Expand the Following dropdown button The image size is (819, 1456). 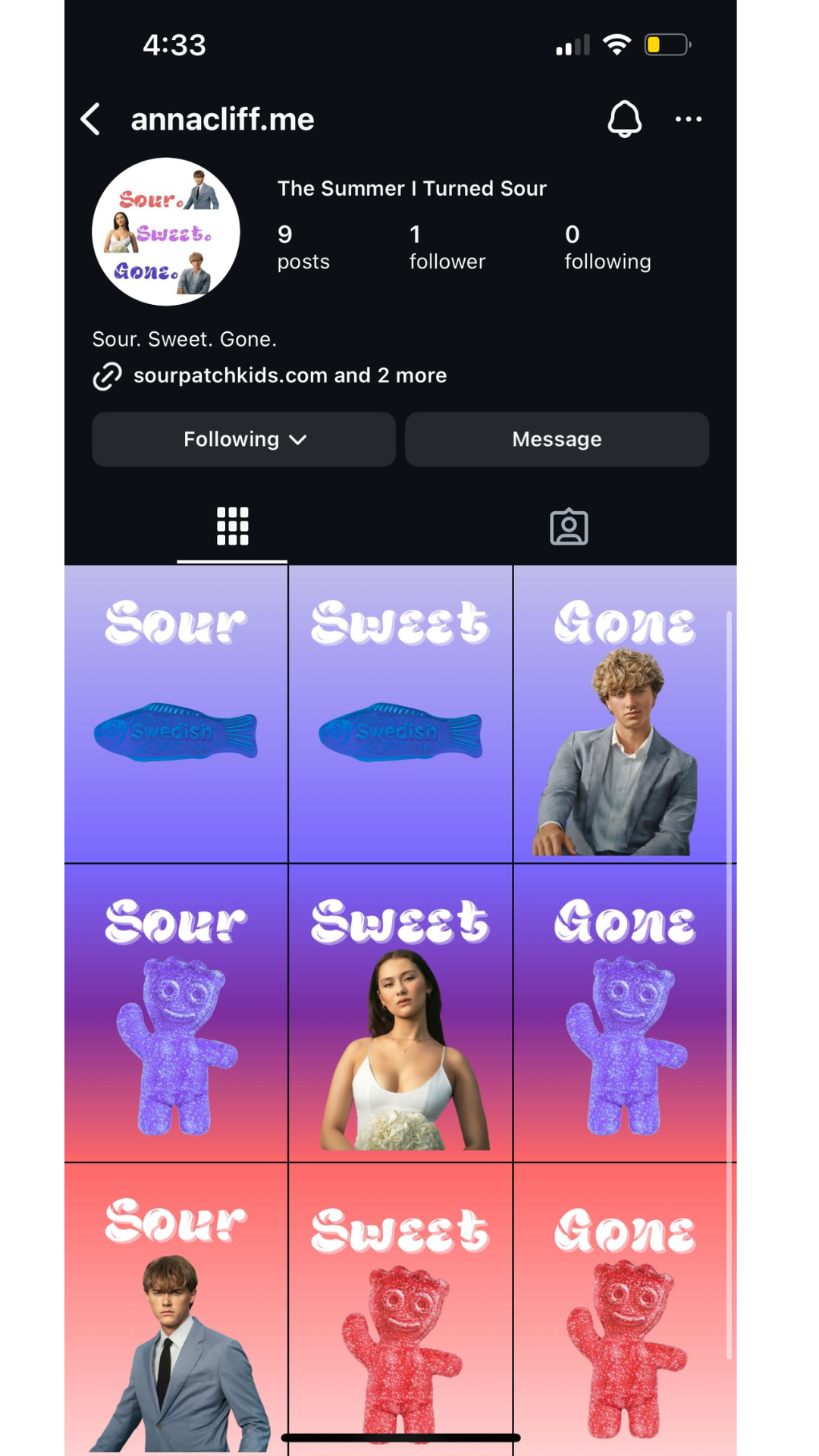[243, 439]
